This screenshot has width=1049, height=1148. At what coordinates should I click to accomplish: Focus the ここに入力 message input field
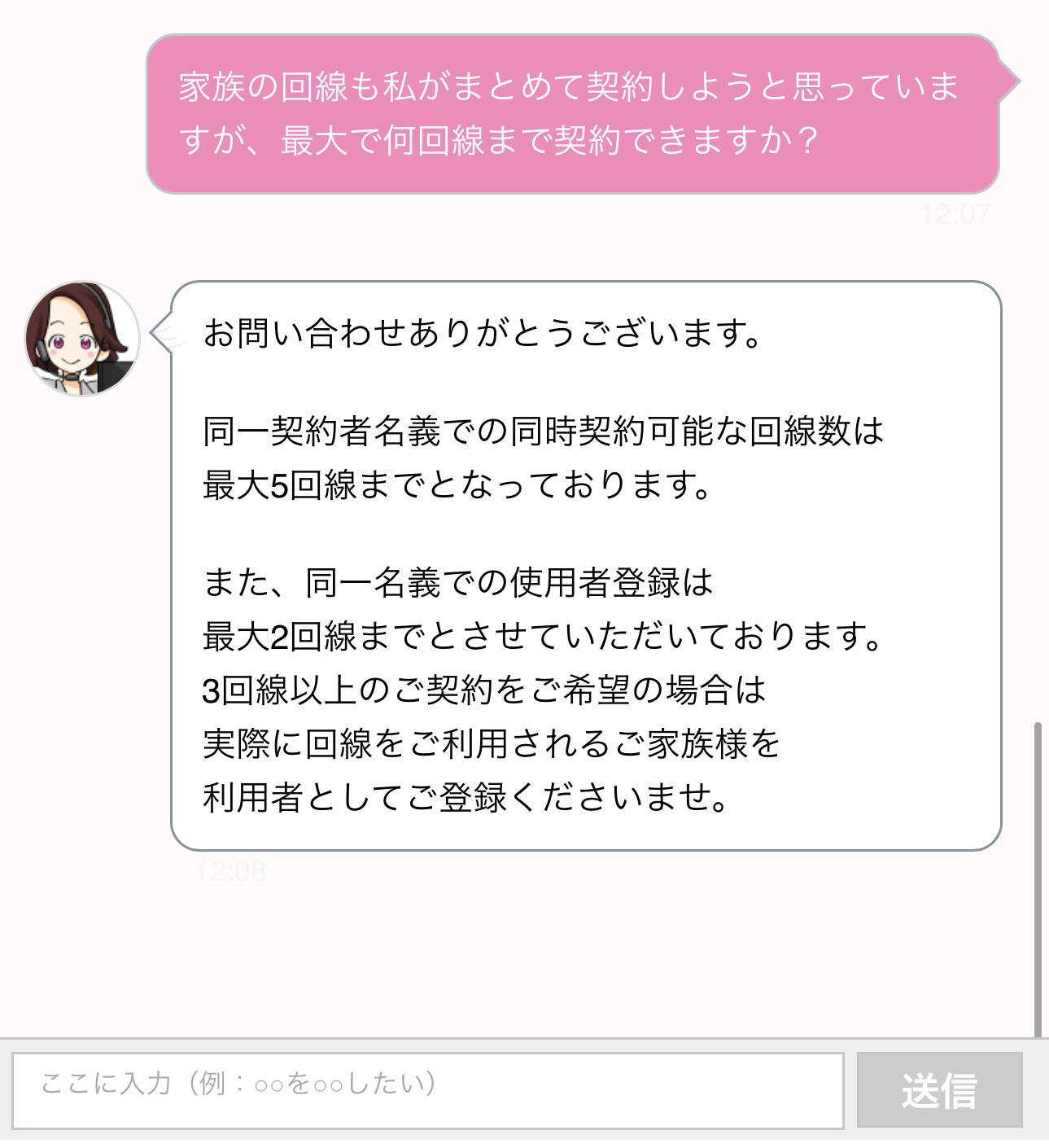click(427, 1090)
